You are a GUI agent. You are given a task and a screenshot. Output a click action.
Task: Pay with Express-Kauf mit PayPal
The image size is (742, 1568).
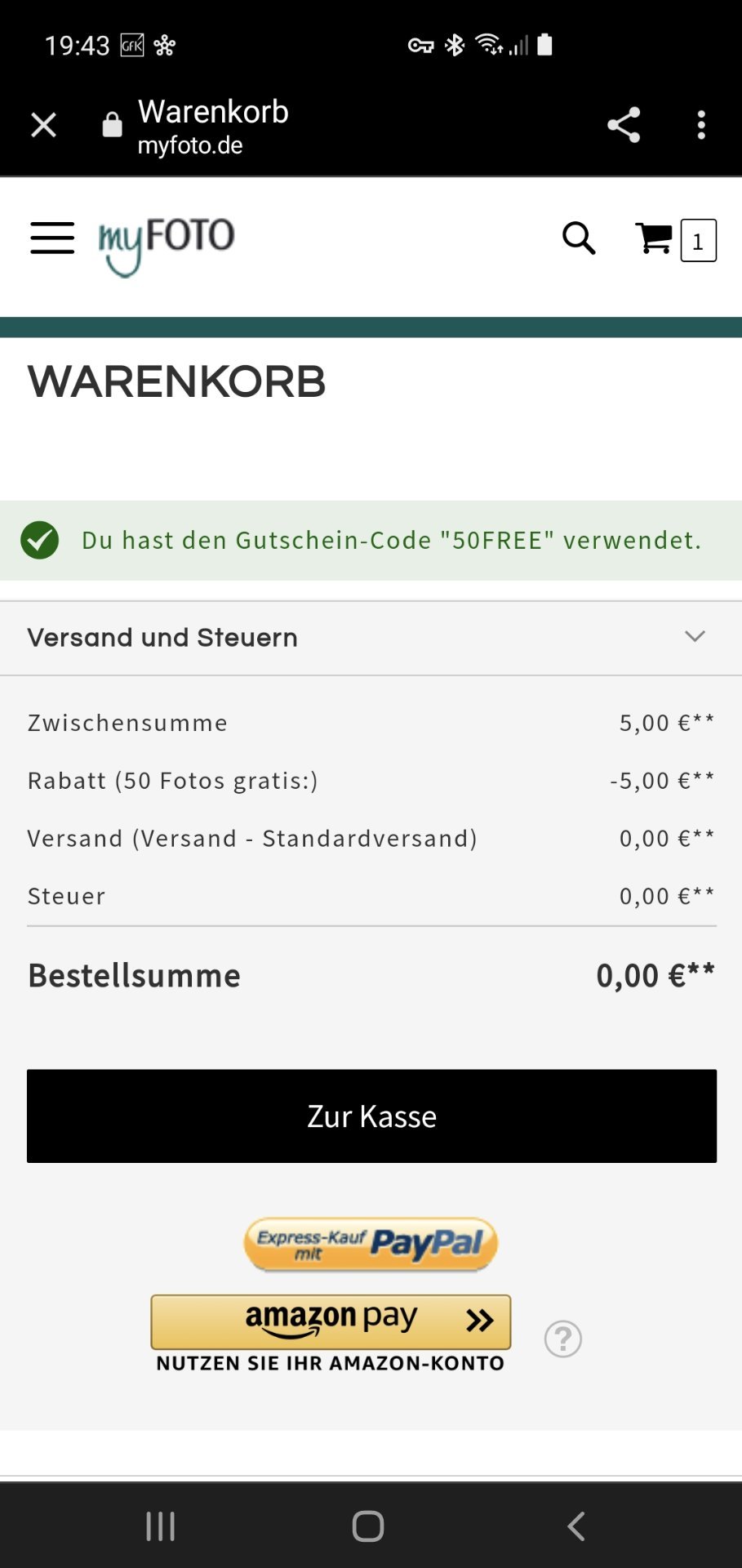coord(371,1244)
